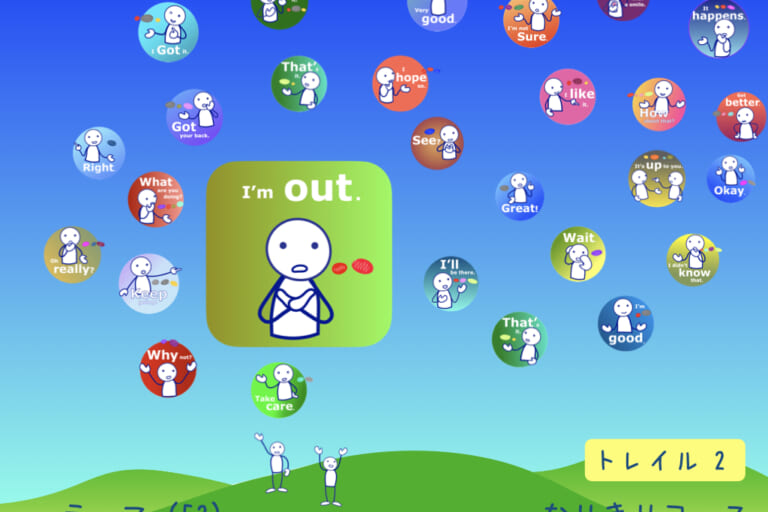Open the "Great!" bubble
This screenshot has width=768, height=512.
coord(520,196)
